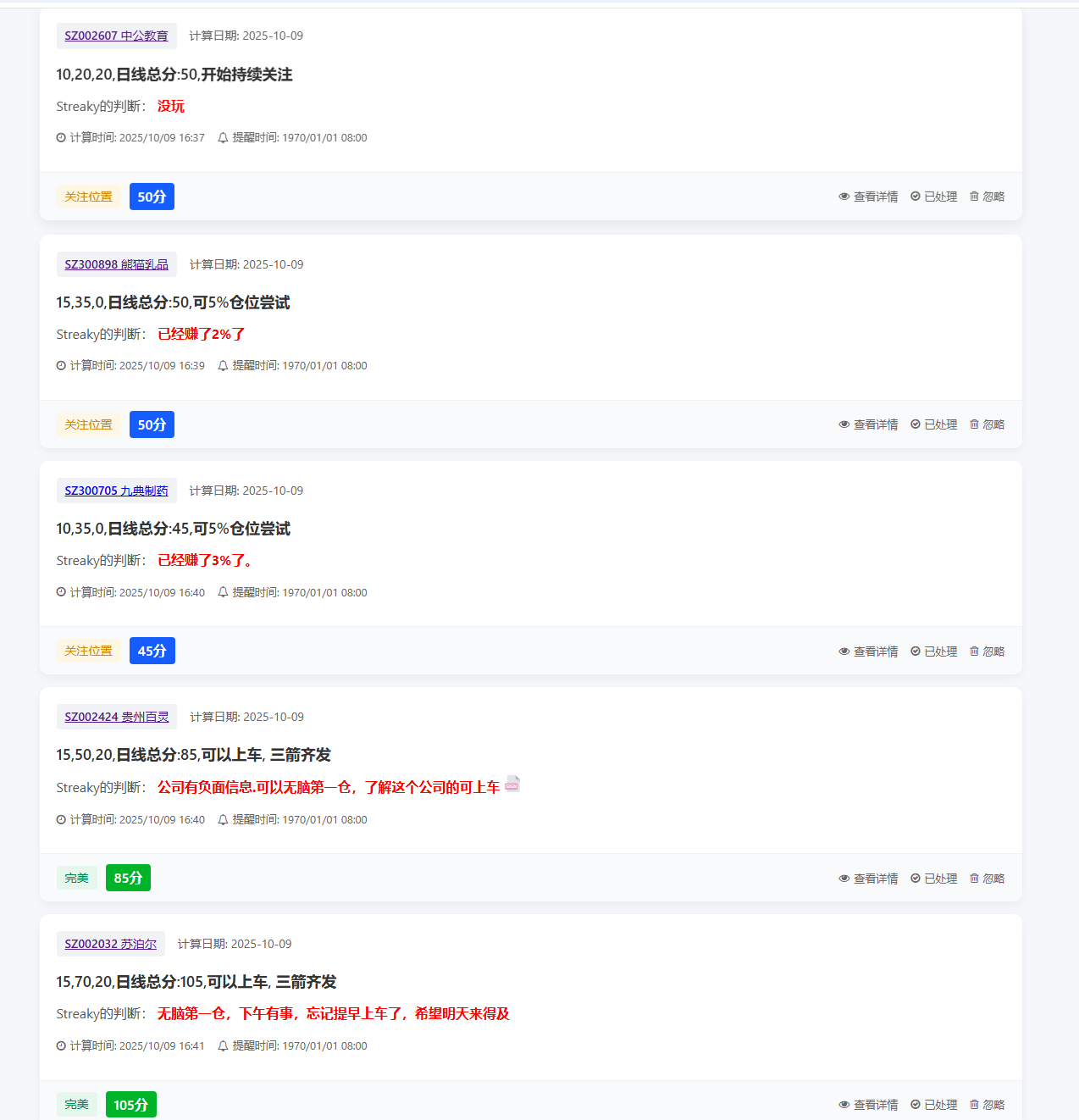
Task: View details (查看详情) for 苏泊尔 card
Action: [868, 1105]
